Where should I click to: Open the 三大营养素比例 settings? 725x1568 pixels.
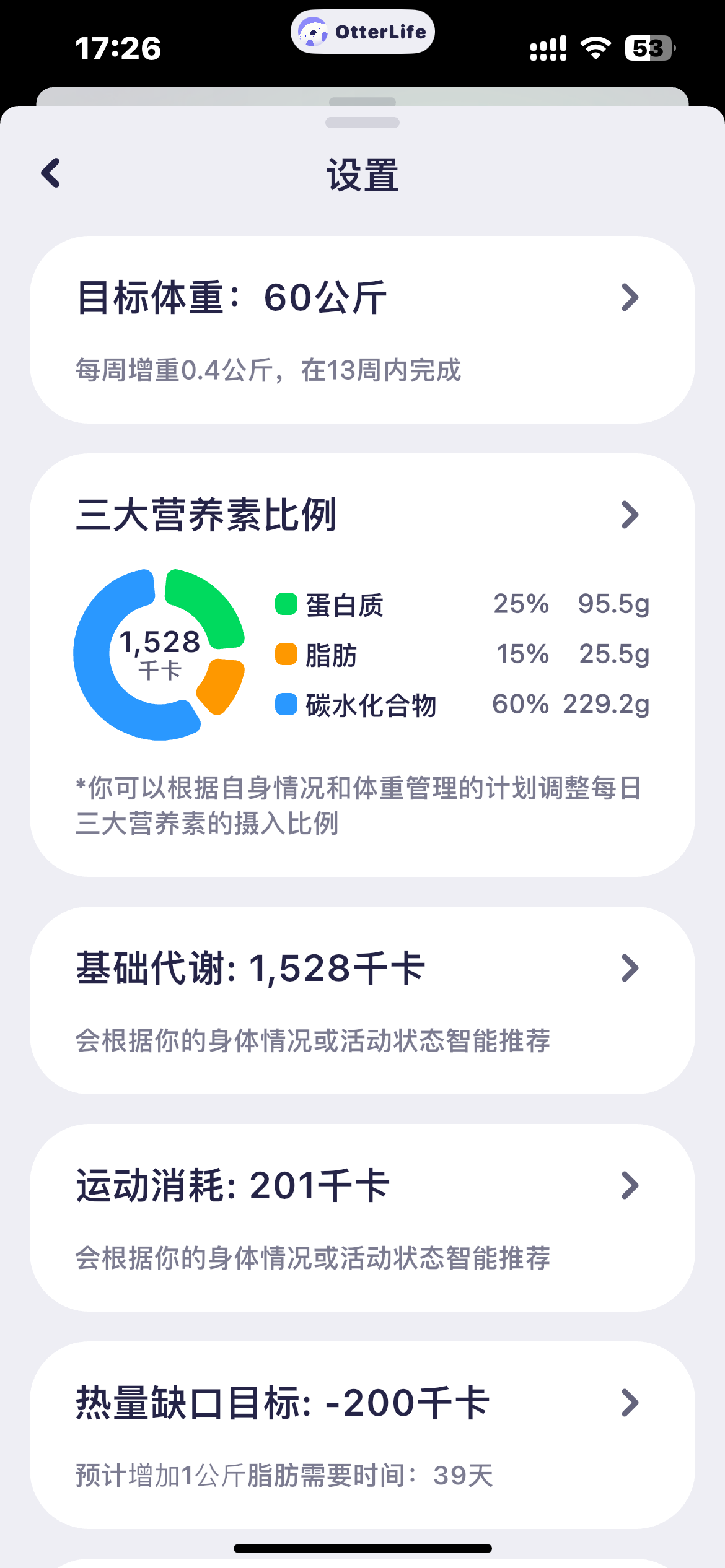[x=362, y=664]
